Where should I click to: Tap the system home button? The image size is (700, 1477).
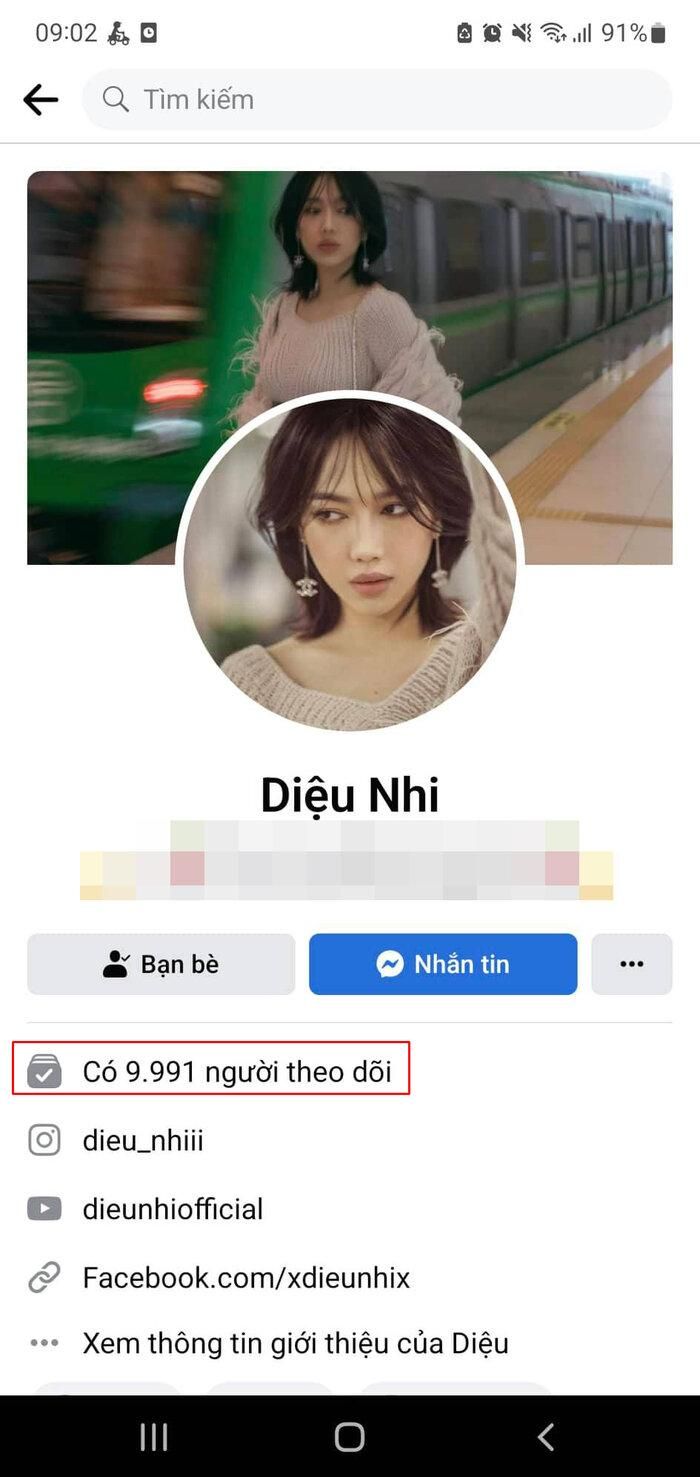349,1437
